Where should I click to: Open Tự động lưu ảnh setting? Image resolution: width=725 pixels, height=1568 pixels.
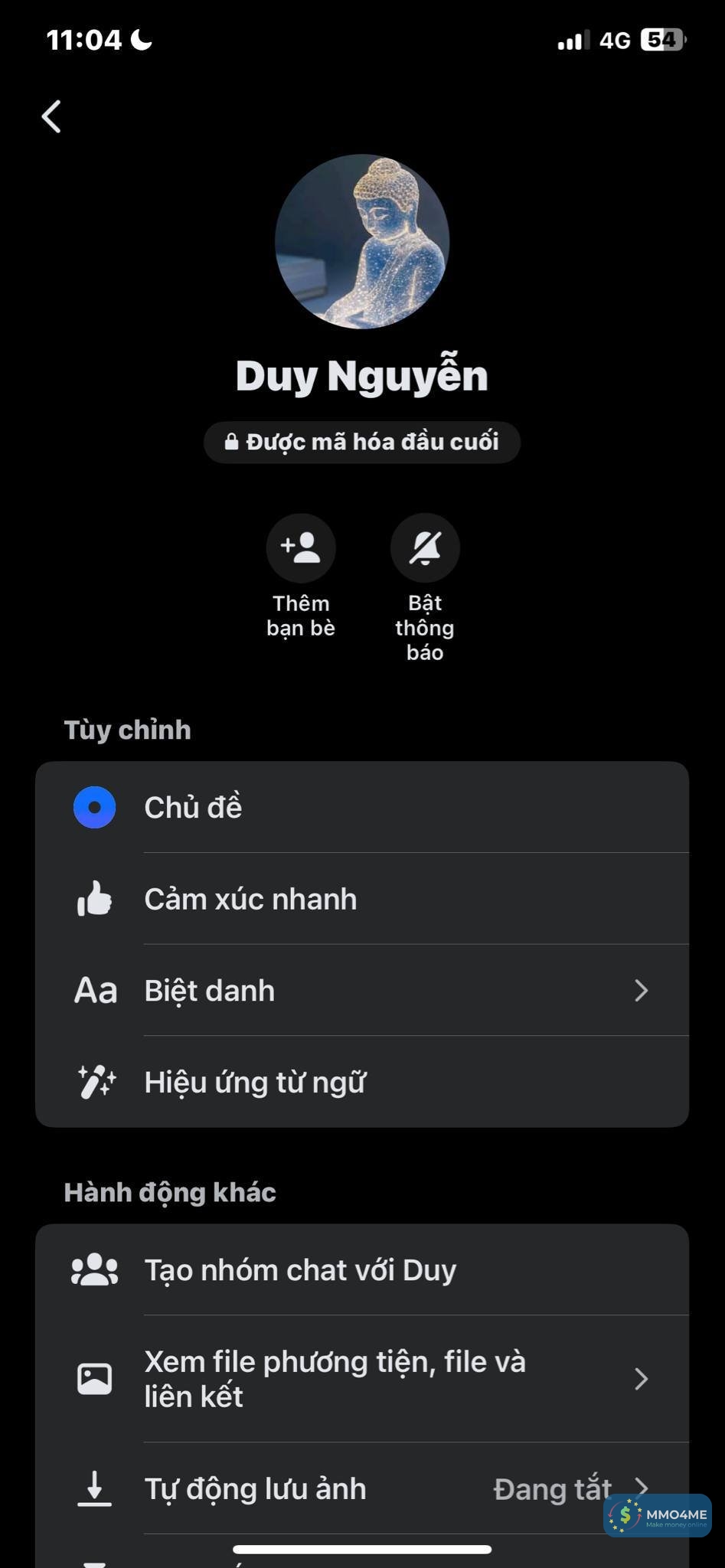[361, 1489]
